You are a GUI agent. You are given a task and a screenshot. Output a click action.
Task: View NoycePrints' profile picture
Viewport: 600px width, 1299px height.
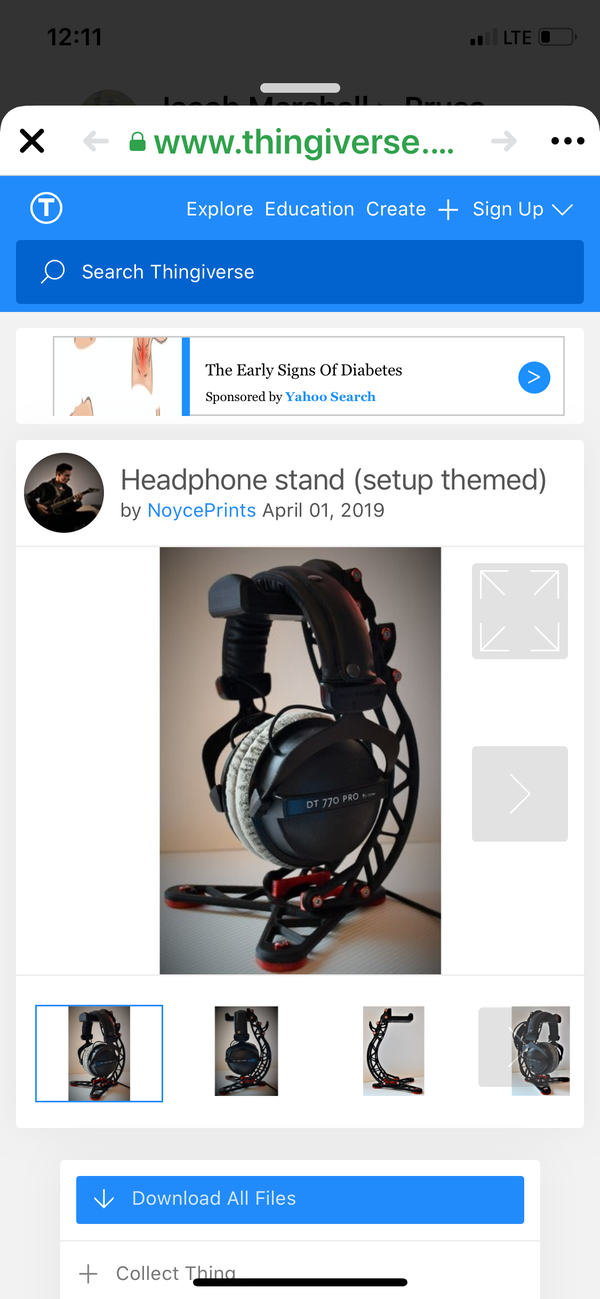point(64,493)
